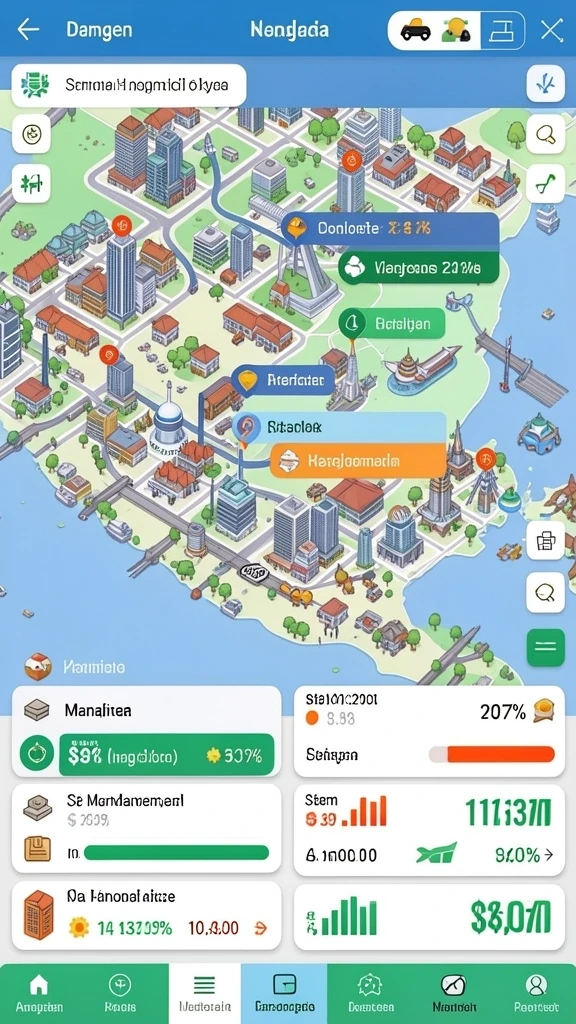Screen dimensions: 576x1024
Task: Open the printer-like icon on the right side
Action: pyautogui.click(x=545, y=541)
